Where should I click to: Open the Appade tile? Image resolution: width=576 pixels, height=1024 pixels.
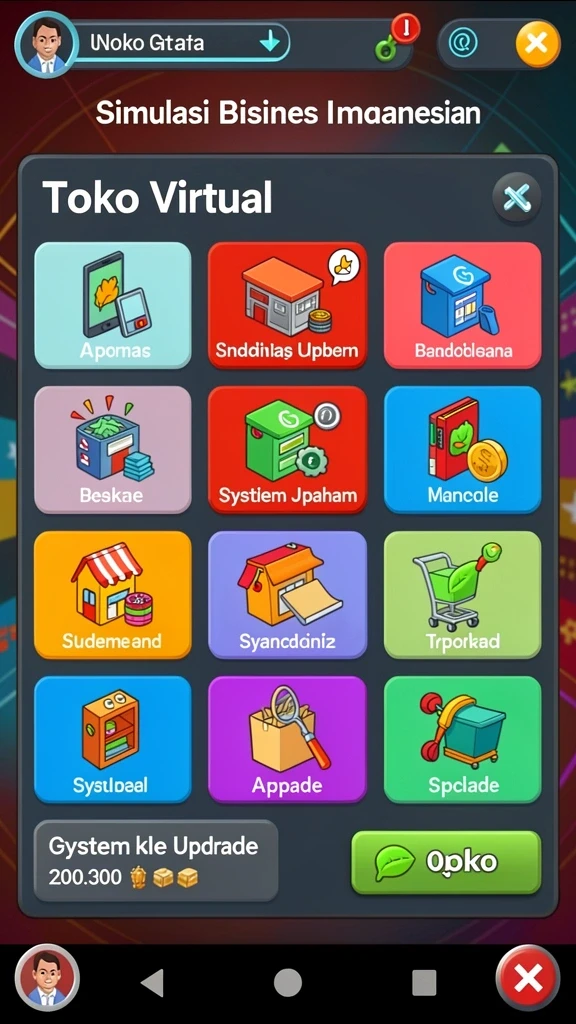pos(287,739)
